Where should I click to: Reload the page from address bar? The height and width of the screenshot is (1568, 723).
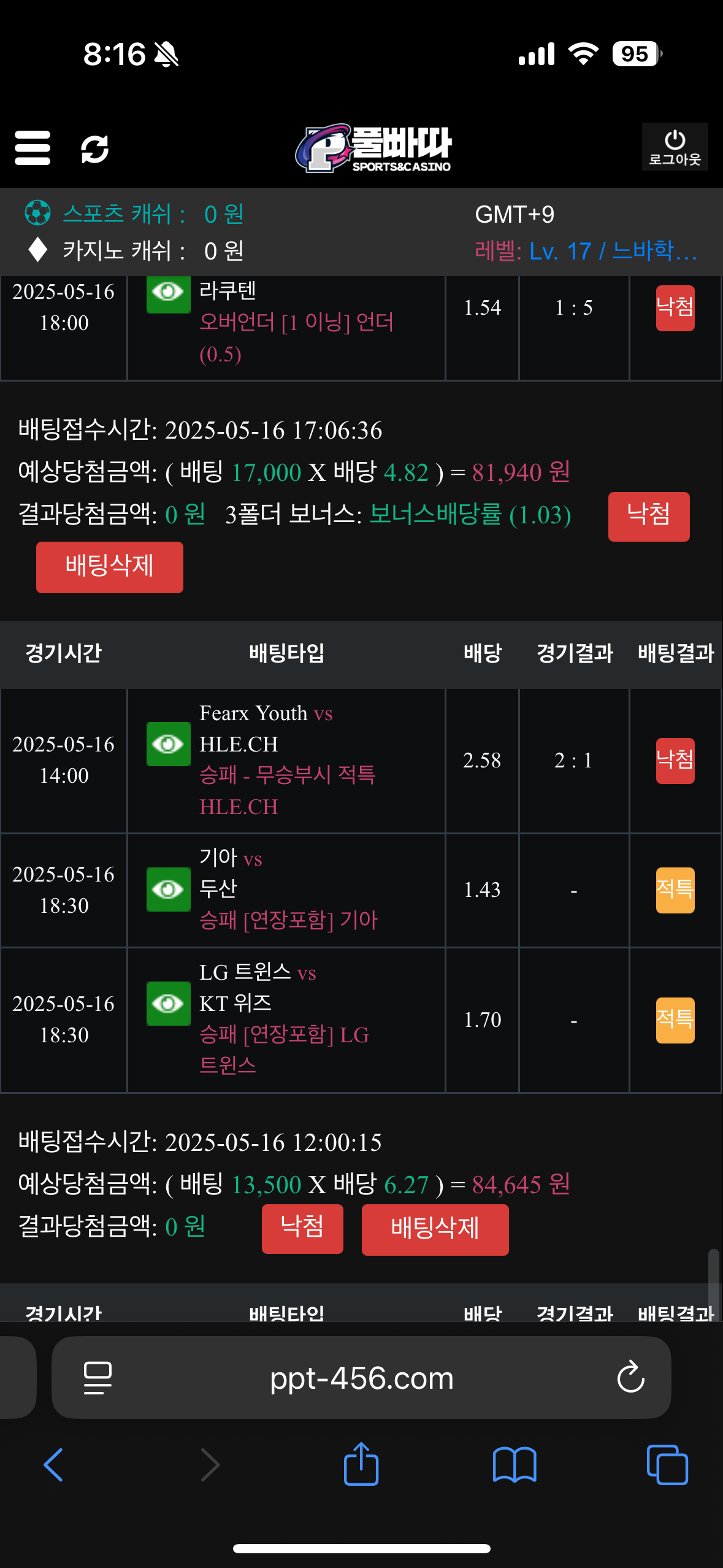(x=630, y=1378)
